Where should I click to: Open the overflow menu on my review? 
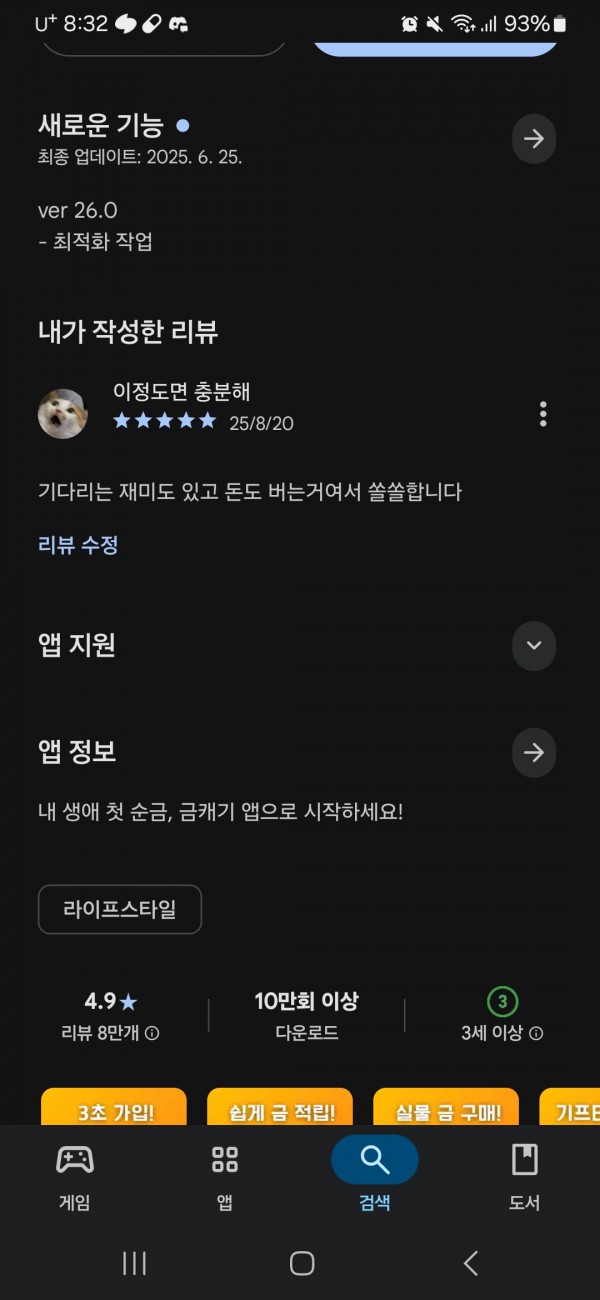543,414
